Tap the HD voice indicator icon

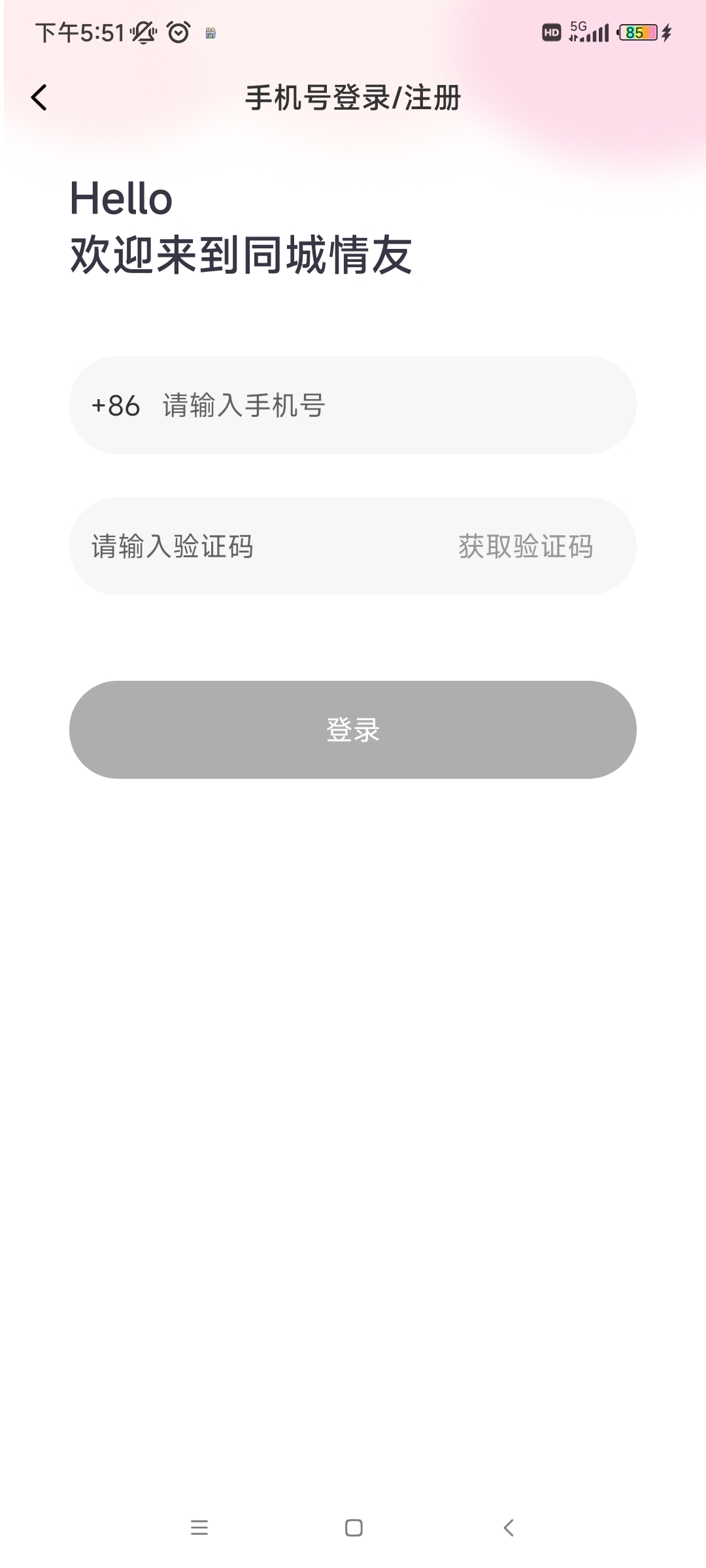click(551, 32)
